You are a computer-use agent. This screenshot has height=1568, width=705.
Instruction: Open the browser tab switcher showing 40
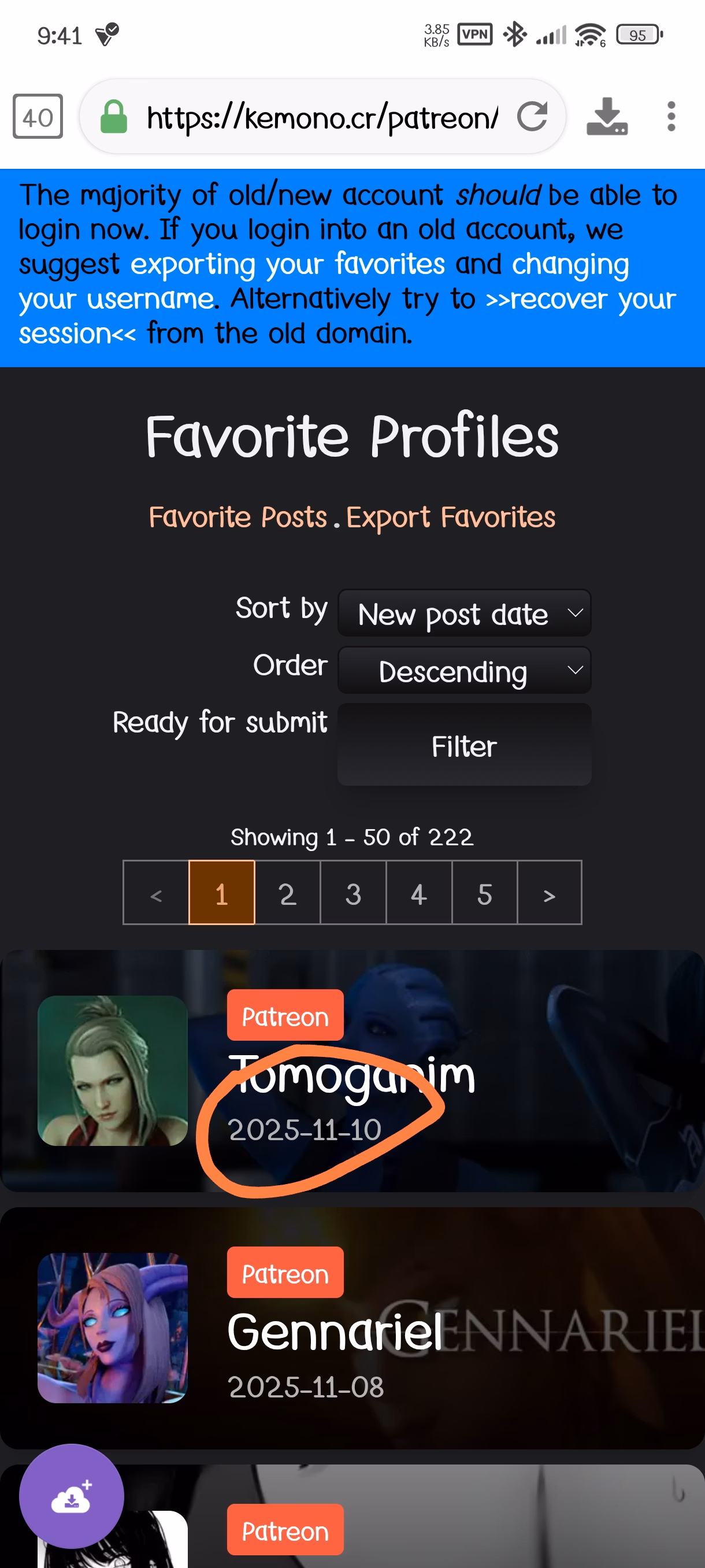38,116
